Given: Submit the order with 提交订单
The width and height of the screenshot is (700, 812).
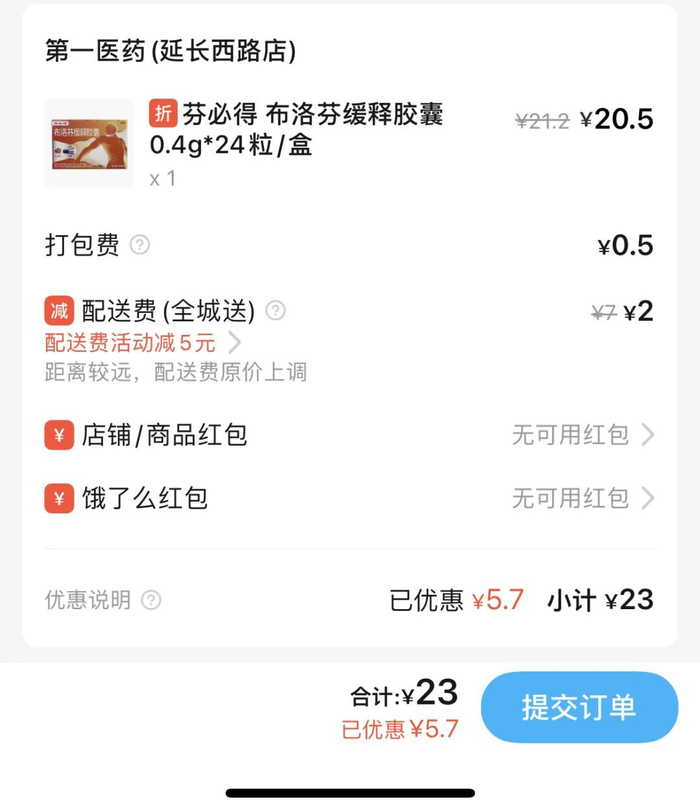Looking at the screenshot, I should pos(578,707).
